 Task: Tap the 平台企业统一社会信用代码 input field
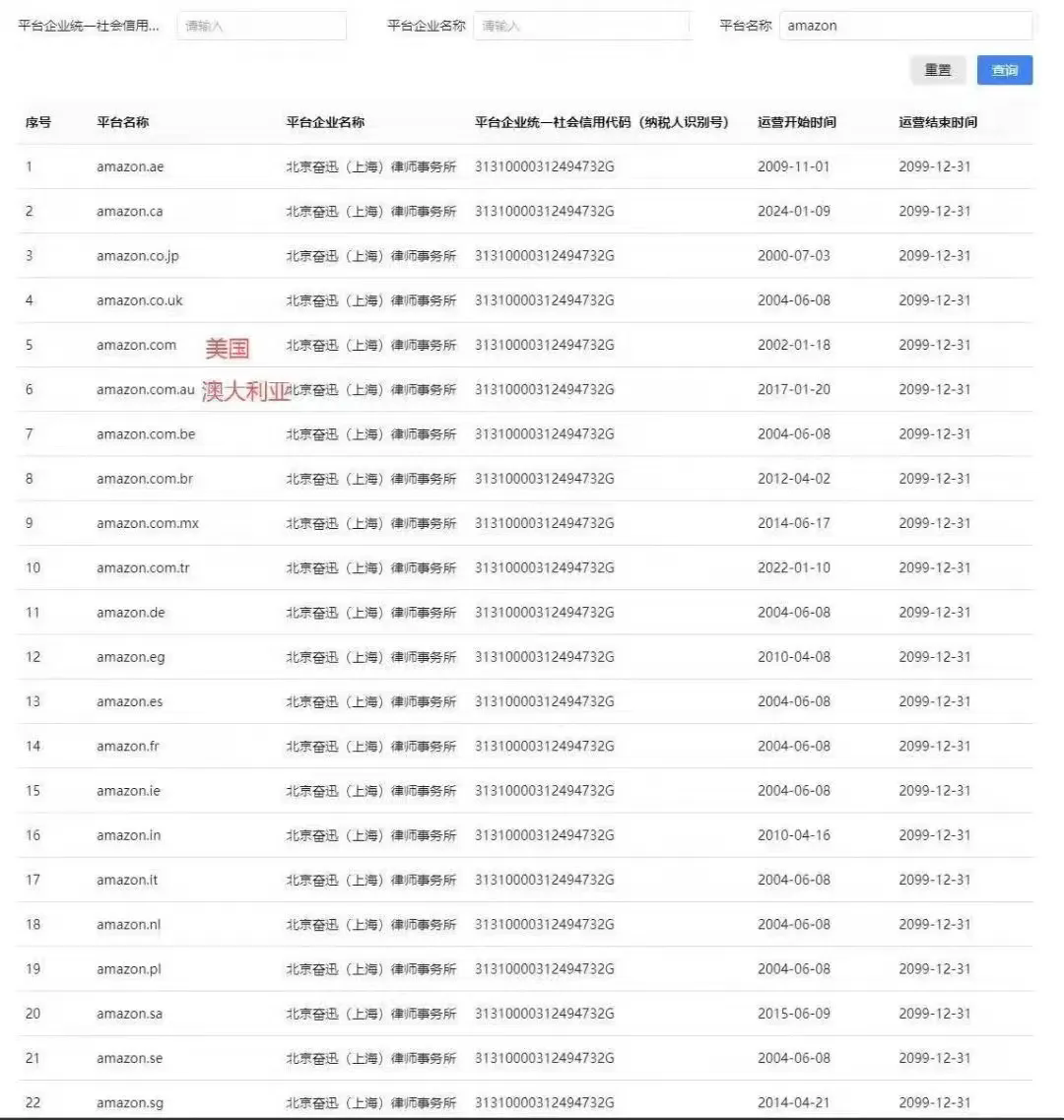(261, 27)
